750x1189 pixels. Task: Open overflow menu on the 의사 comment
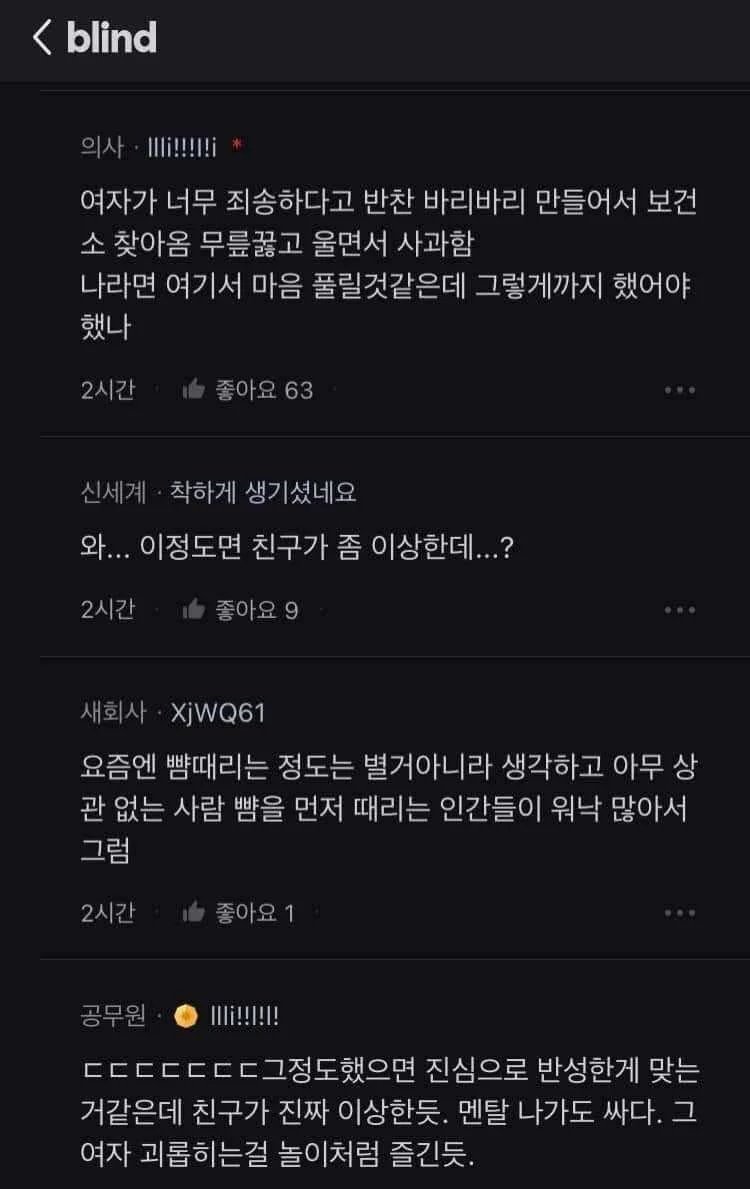[x=680, y=390]
